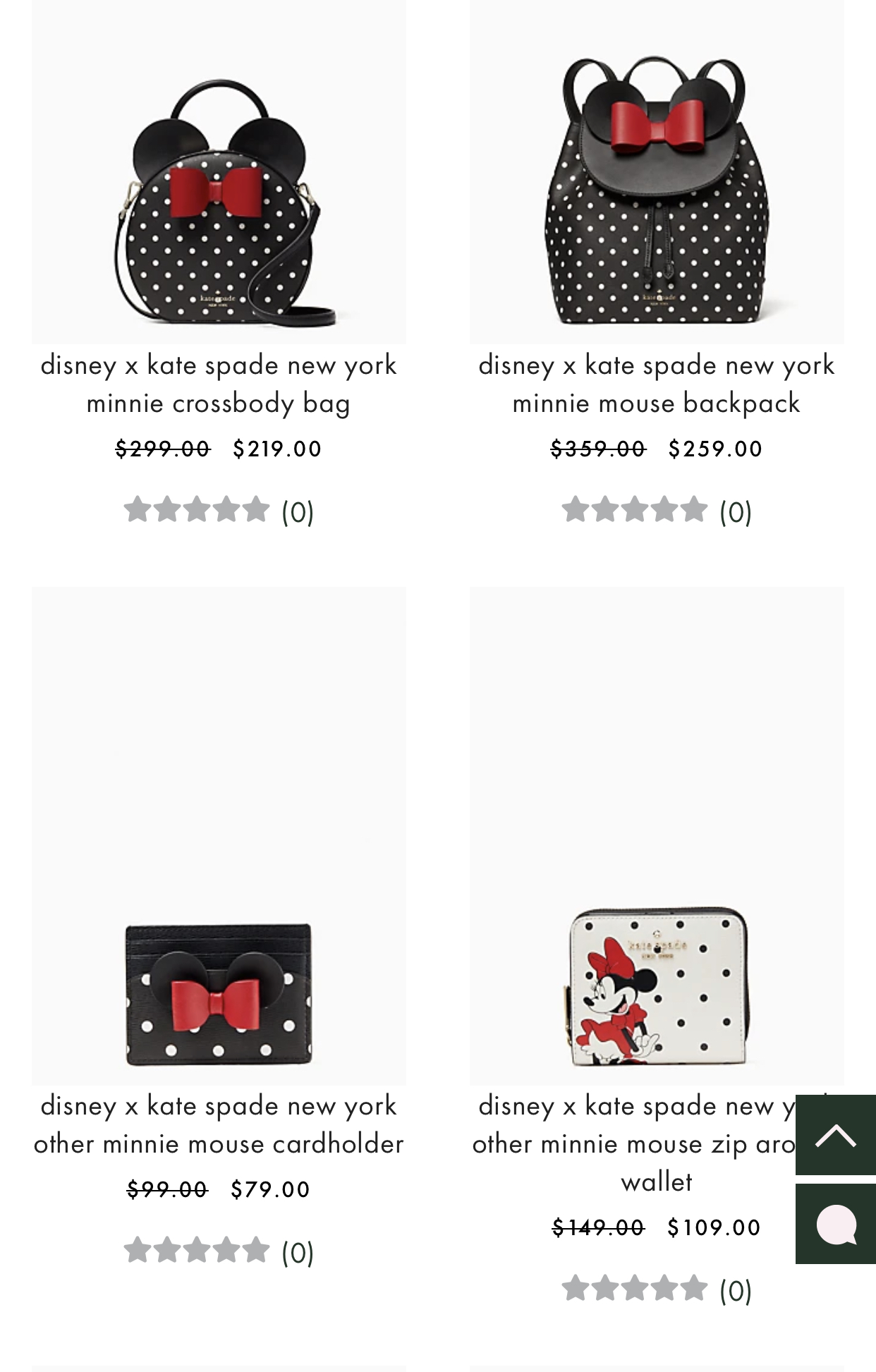See star ratings for the Minnie crossbody bag
Screen dimensions: 876x1372
pyautogui.click(x=197, y=509)
